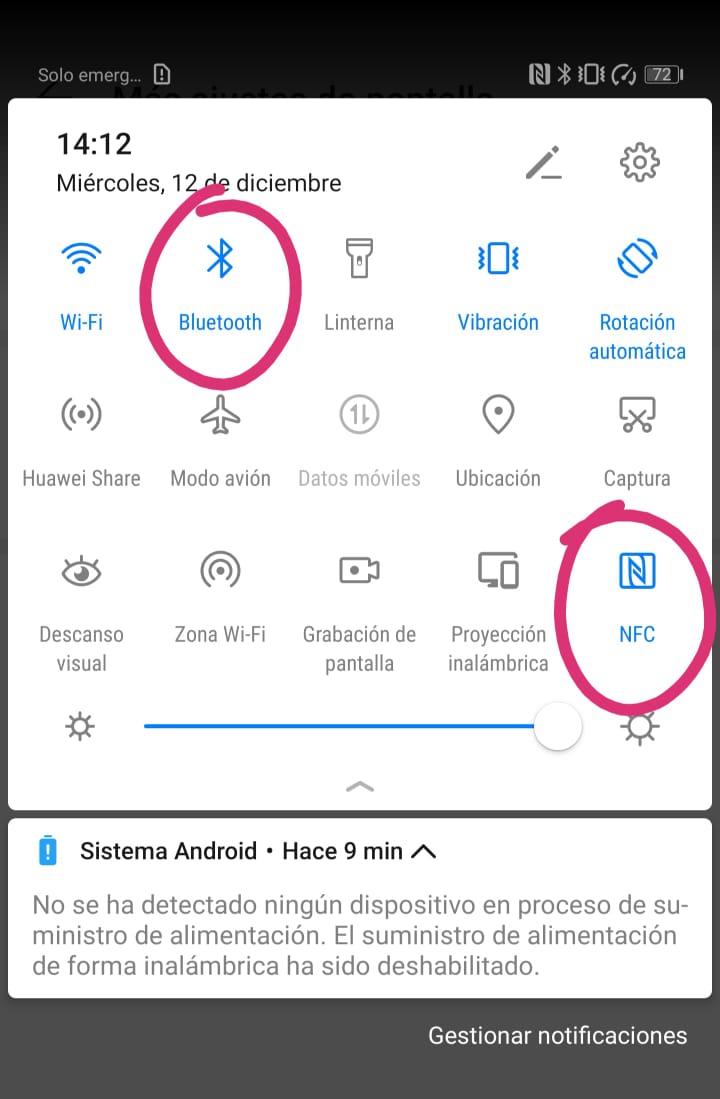Collapse the quick settings panel arrow

pyautogui.click(x=359, y=787)
